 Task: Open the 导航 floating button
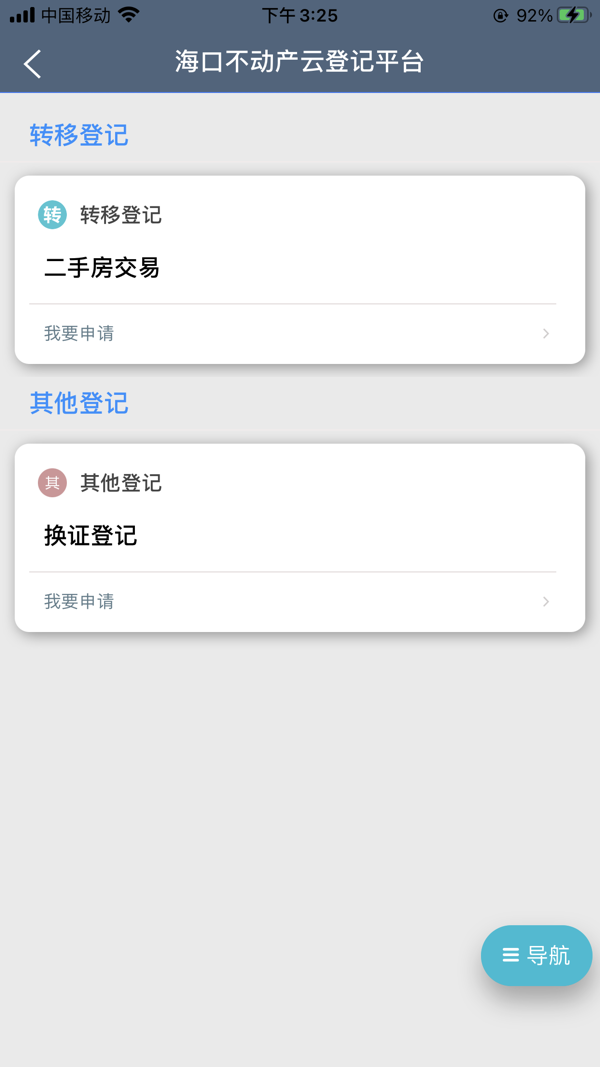click(536, 955)
